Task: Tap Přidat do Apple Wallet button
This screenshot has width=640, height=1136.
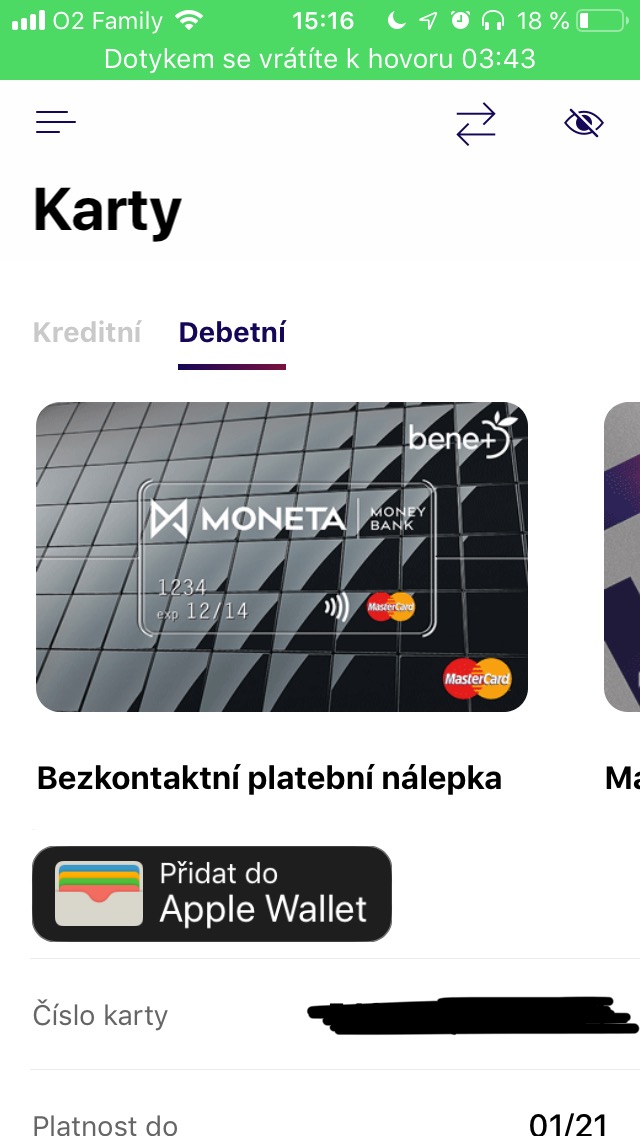Action: coord(212,894)
